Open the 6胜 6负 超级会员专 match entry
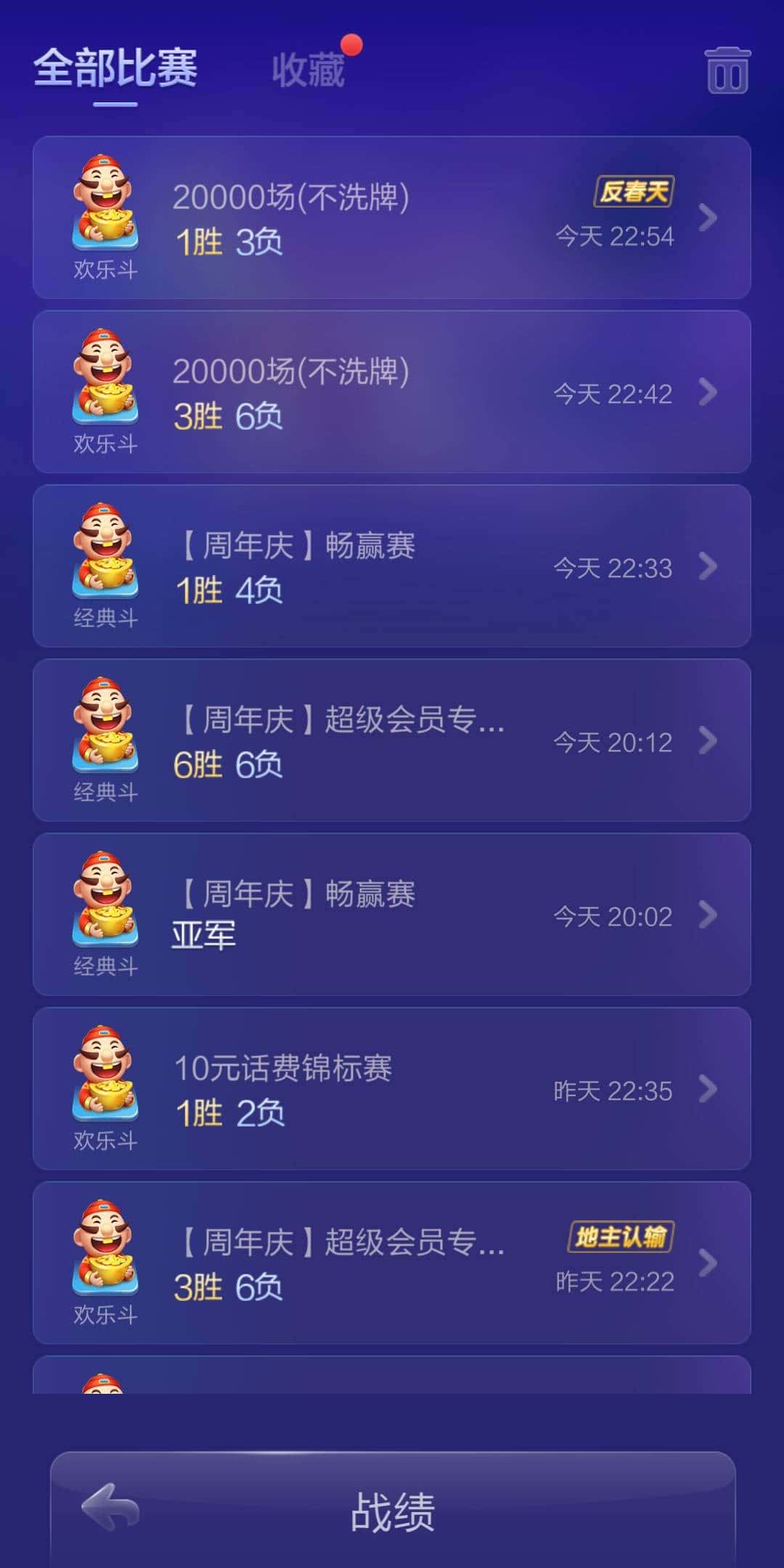Image resolution: width=784 pixels, height=1568 pixels. point(392,742)
